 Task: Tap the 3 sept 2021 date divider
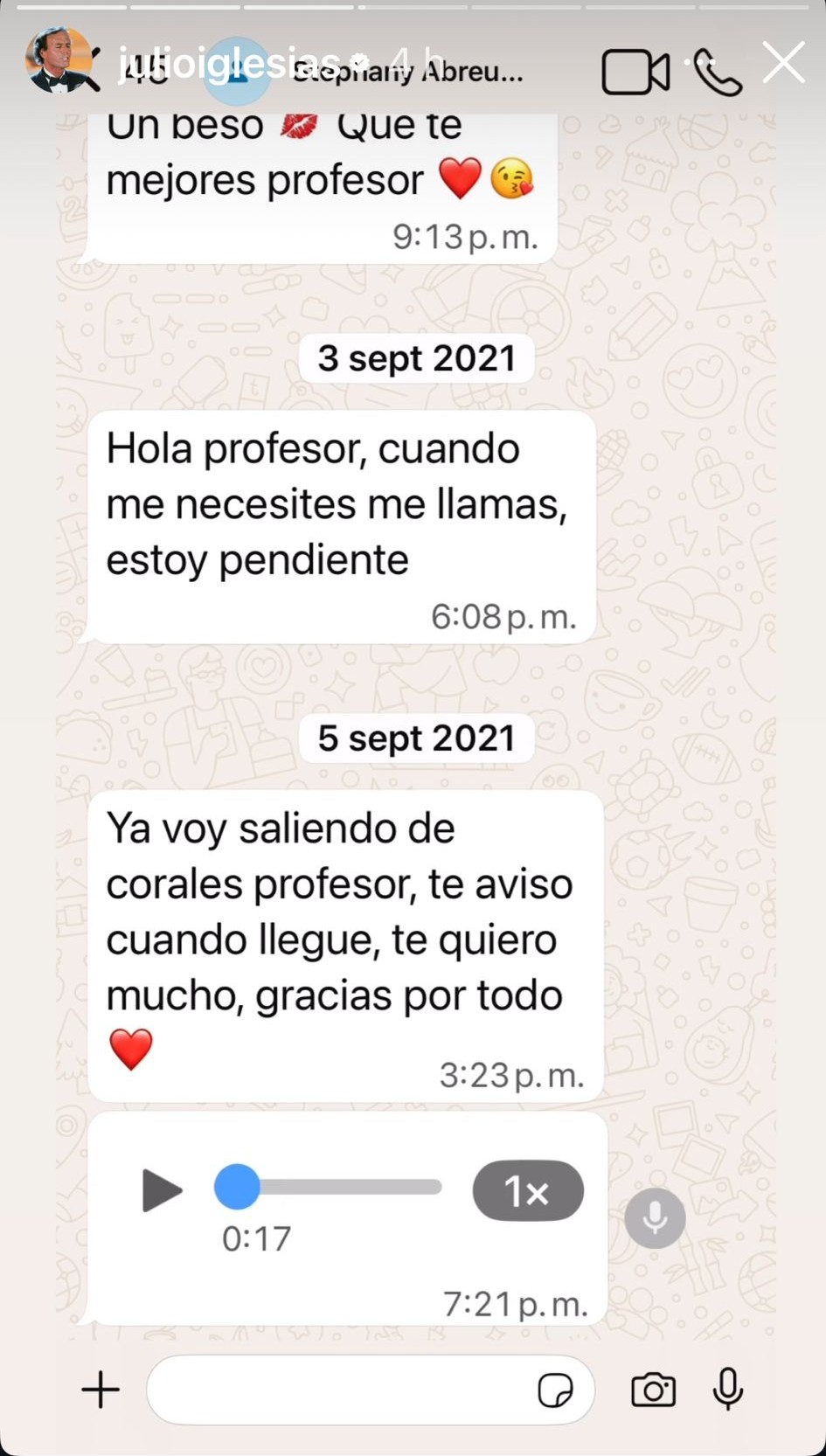point(416,357)
